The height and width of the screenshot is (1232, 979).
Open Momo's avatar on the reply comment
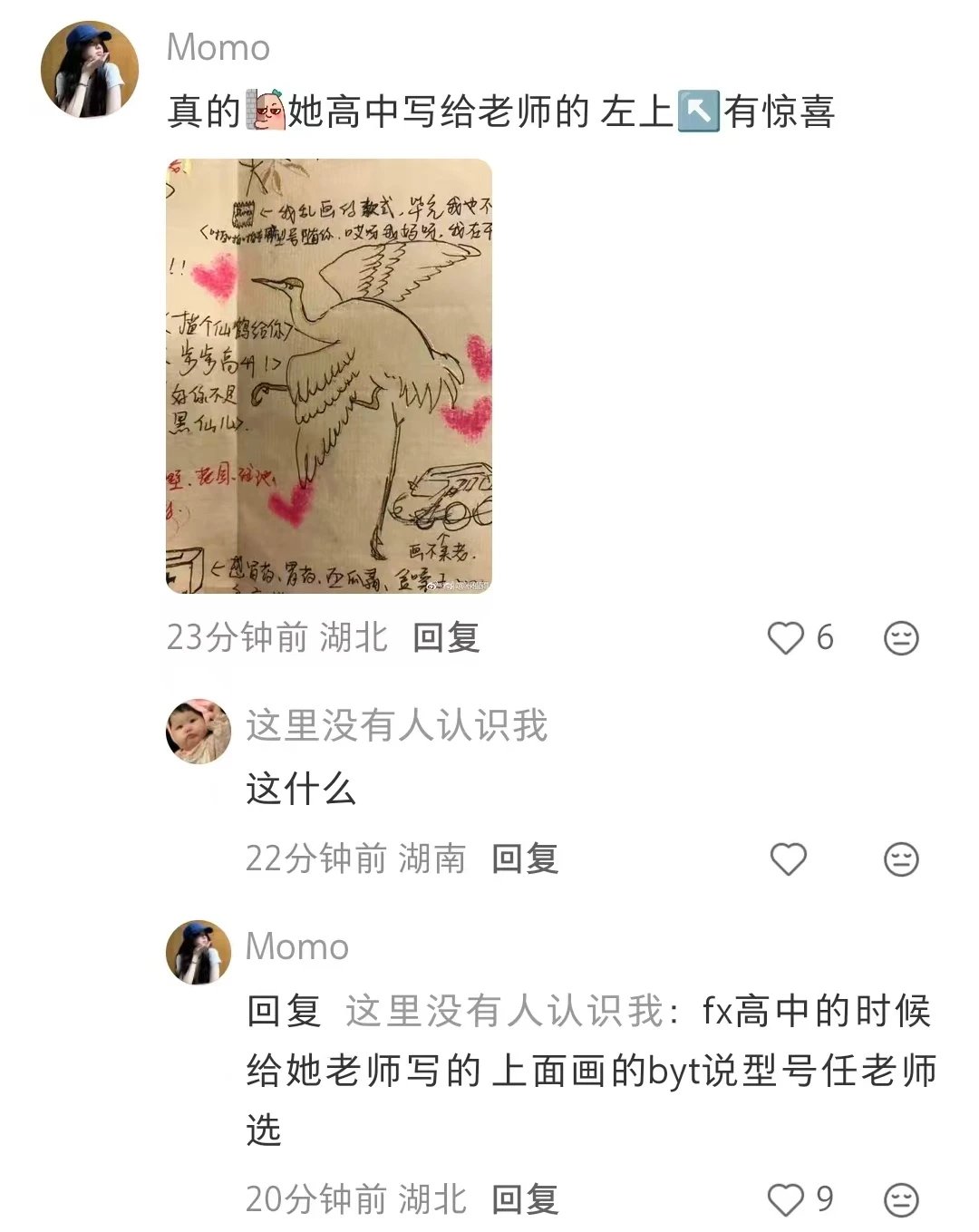click(x=199, y=952)
